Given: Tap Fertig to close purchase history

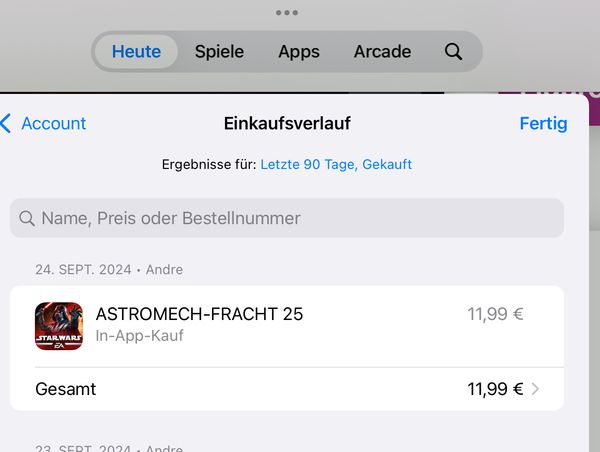Looking at the screenshot, I should point(543,124).
